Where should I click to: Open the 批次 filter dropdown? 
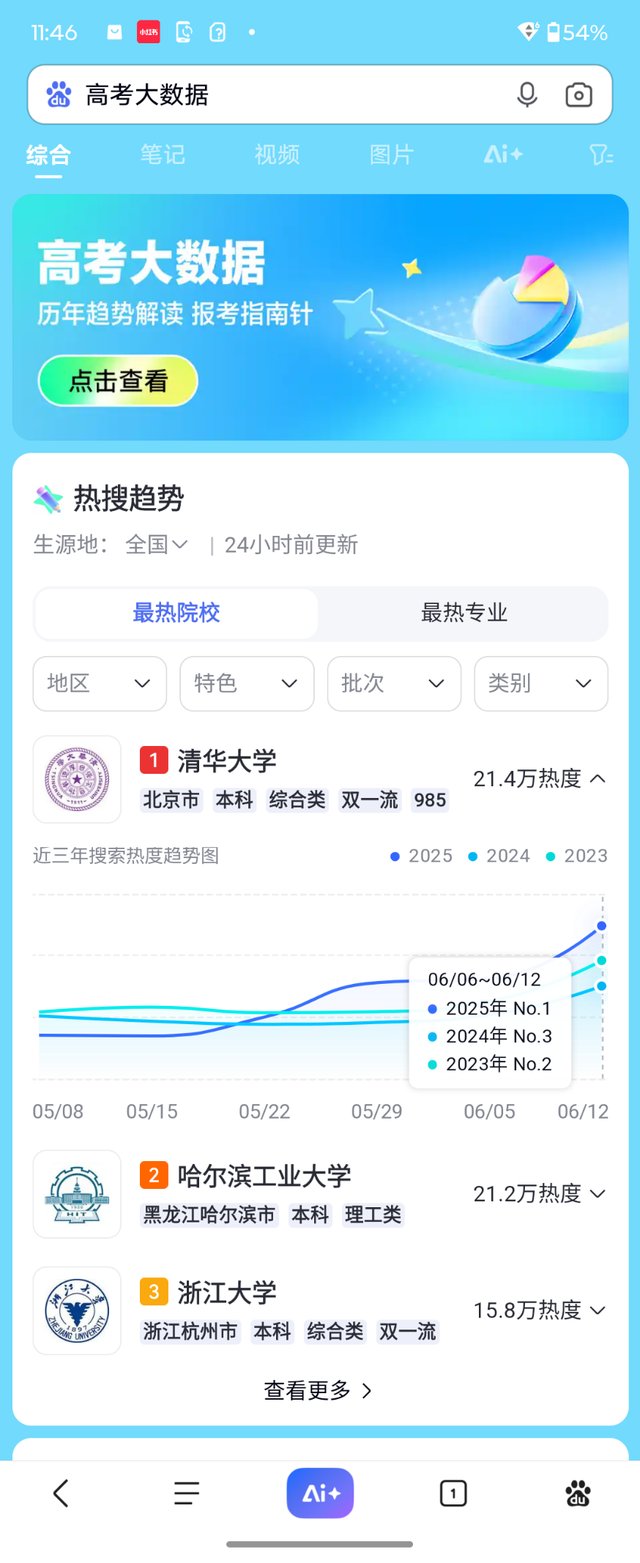pos(394,684)
